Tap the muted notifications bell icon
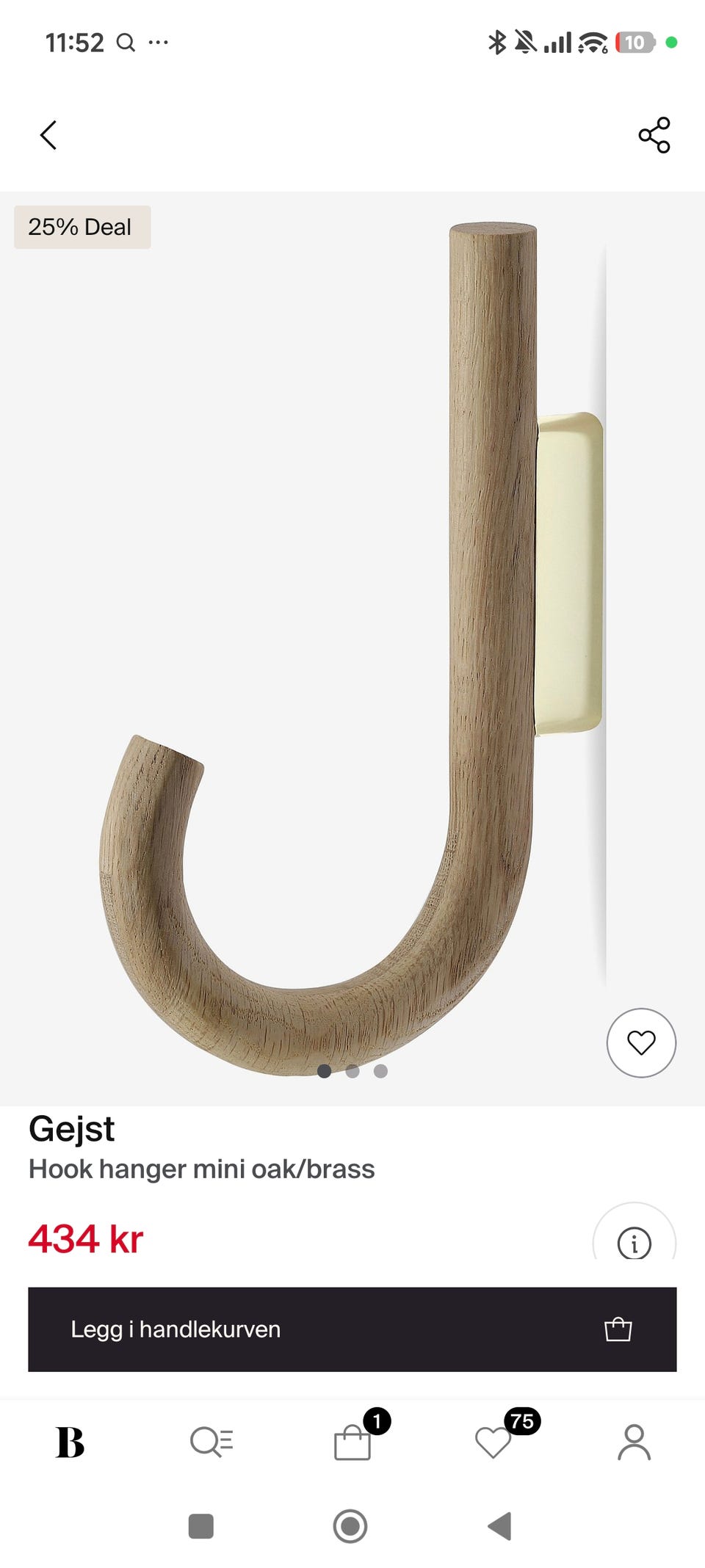Image resolution: width=705 pixels, height=1568 pixels. coord(527,42)
